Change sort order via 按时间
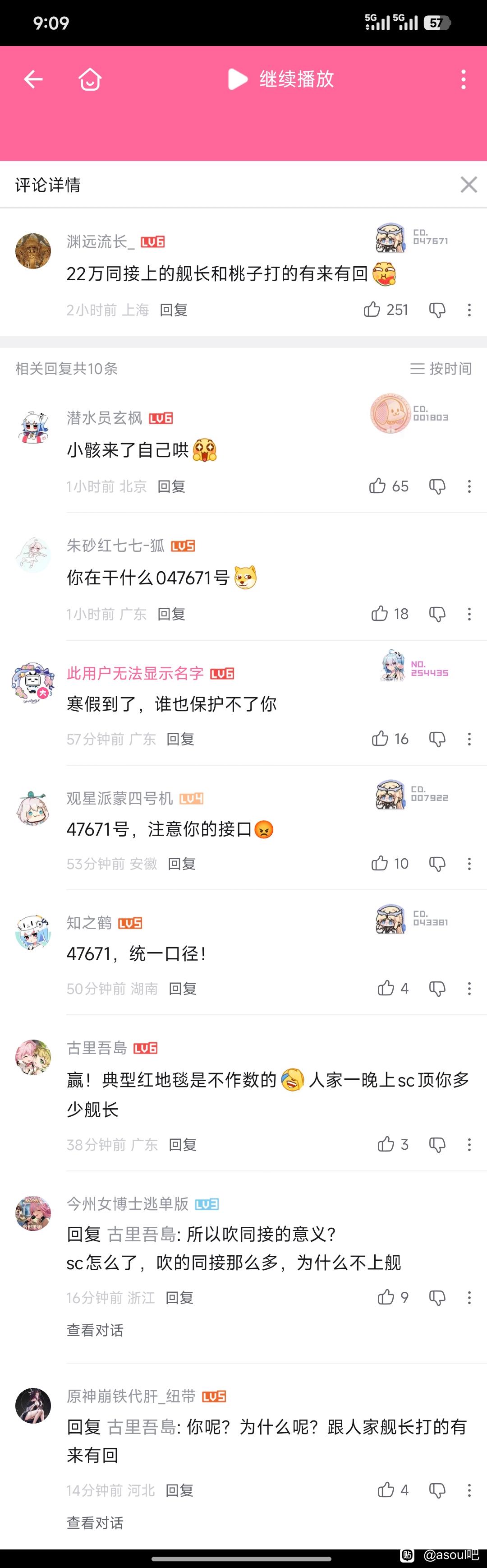 441,368
